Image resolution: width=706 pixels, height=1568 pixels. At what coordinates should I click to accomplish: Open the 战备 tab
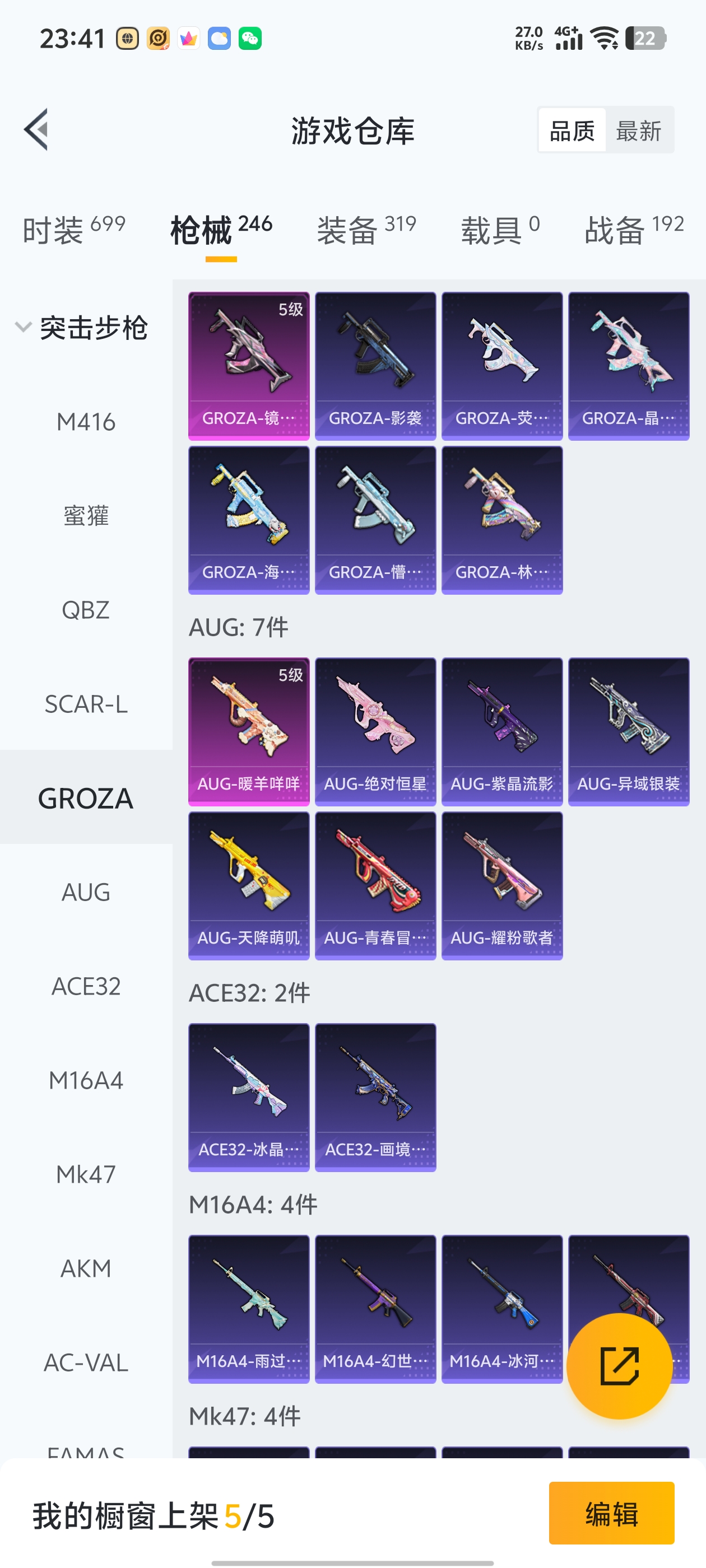click(x=634, y=230)
